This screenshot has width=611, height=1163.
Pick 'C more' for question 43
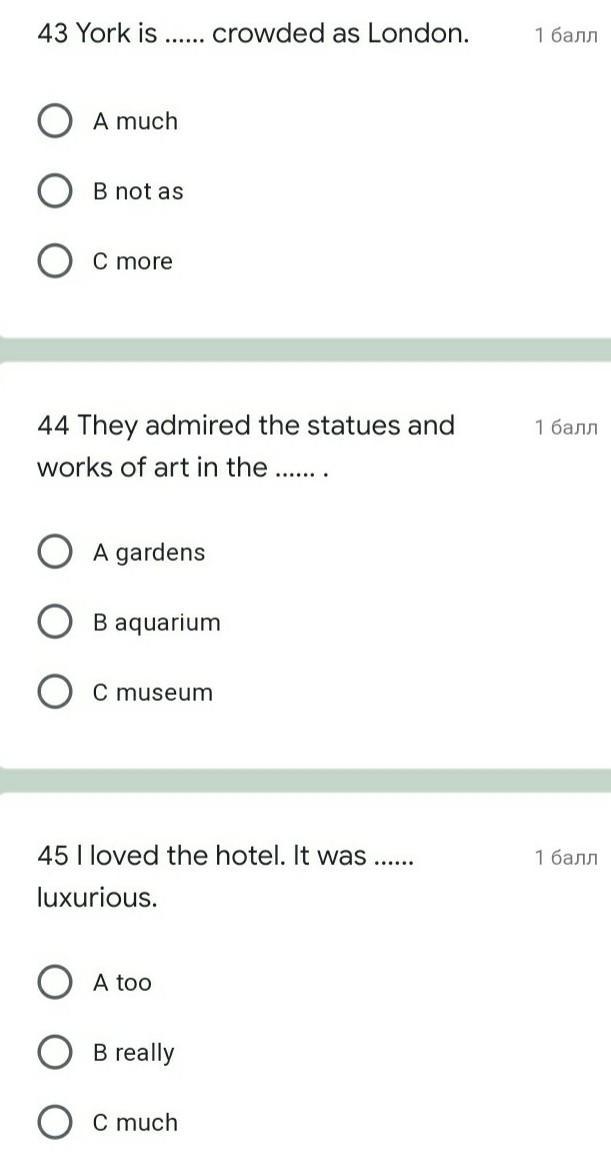click(54, 261)
